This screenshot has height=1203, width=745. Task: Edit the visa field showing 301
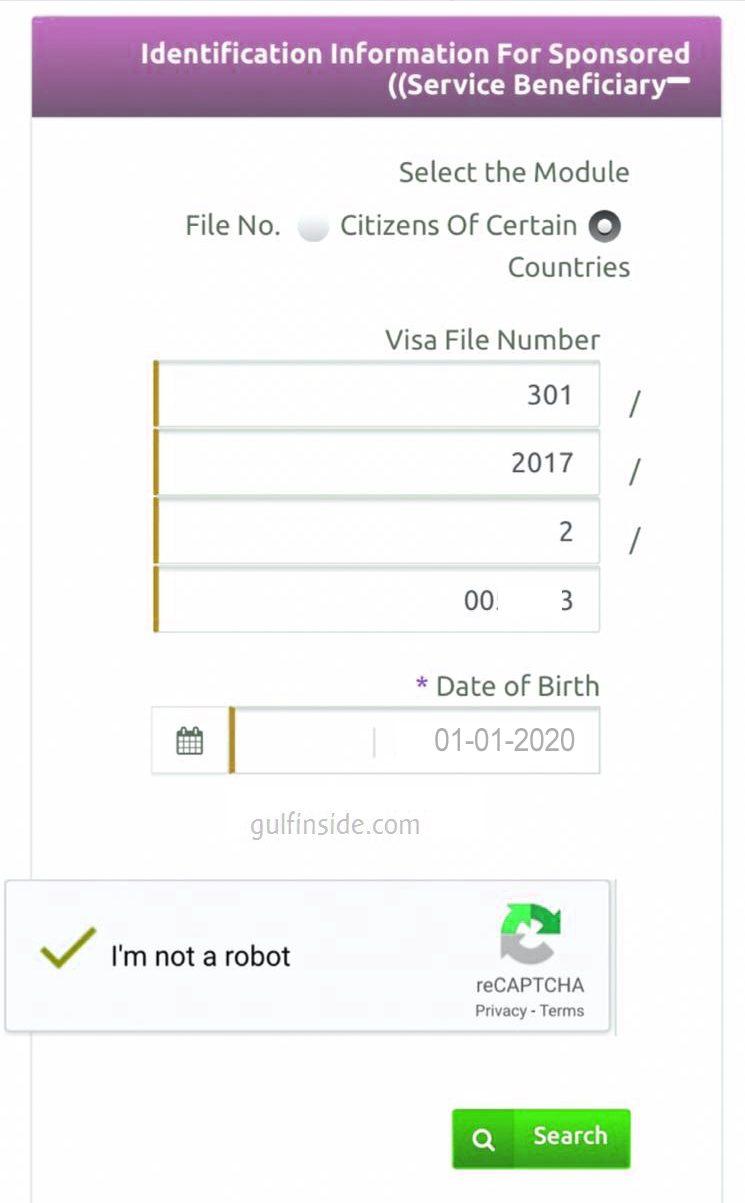pyautogui.click(x=378, y=395)
